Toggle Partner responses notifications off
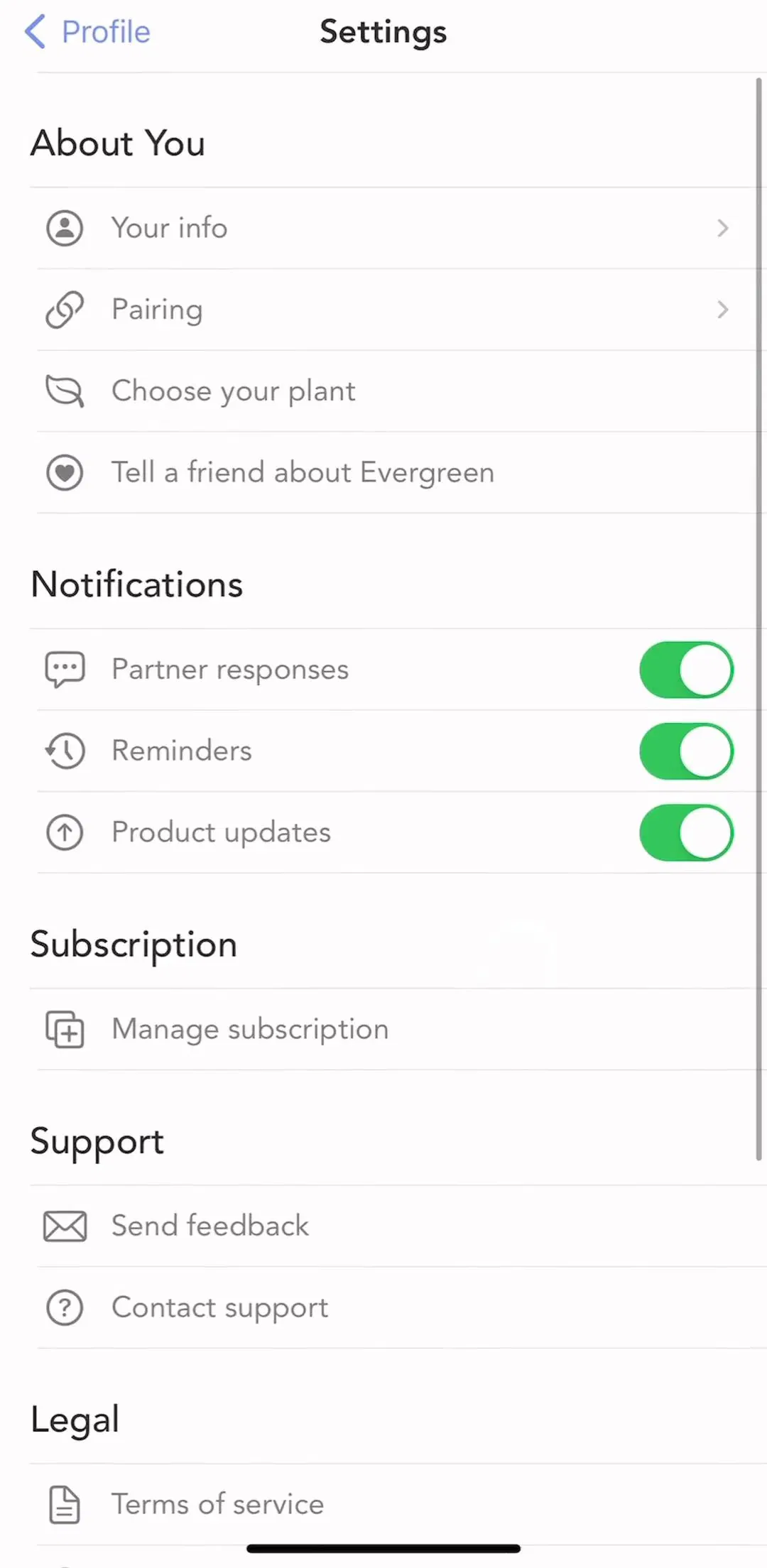 point(686,670)
